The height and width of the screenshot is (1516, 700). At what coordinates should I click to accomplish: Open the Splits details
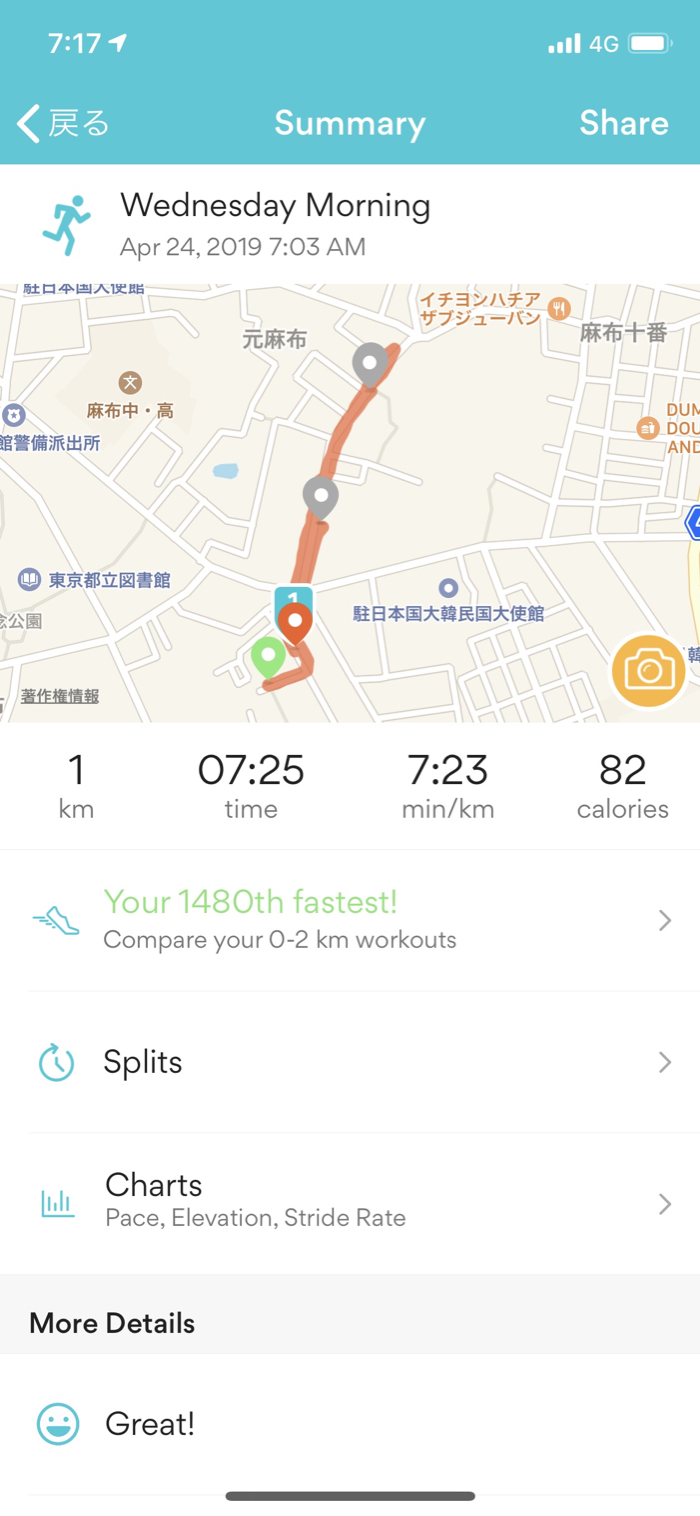(350, 1062)
